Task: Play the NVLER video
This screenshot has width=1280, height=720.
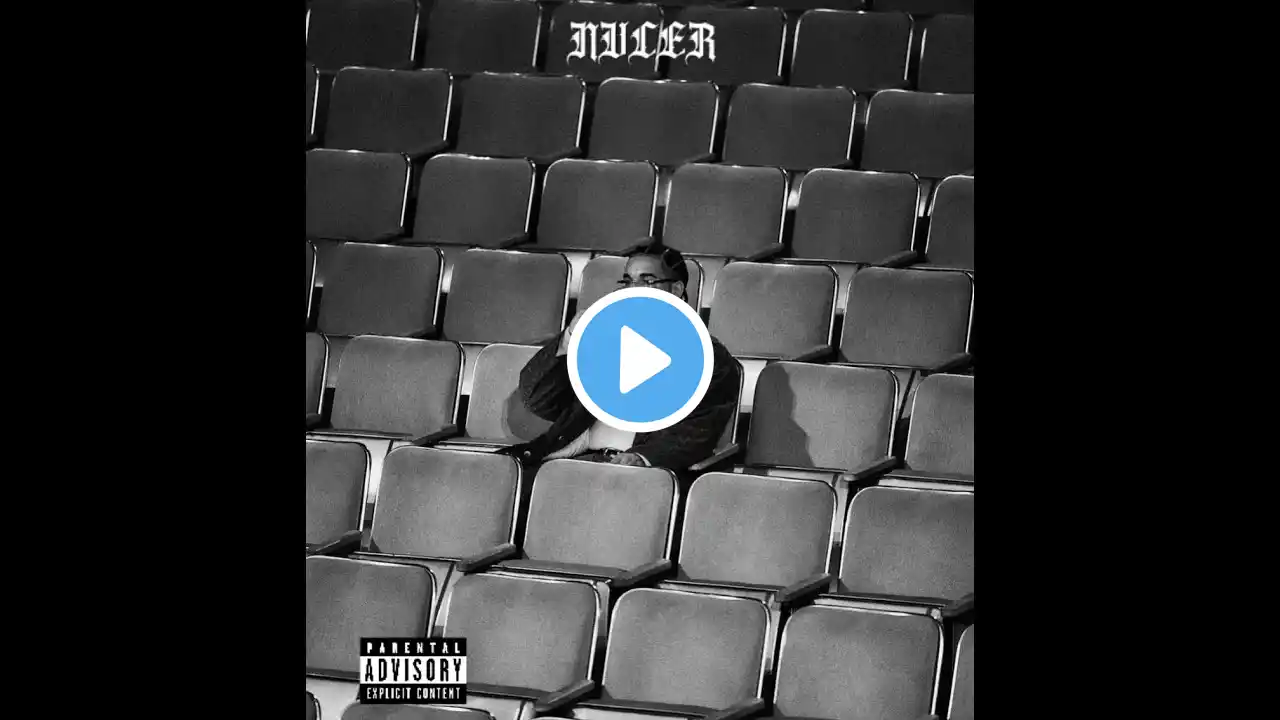Action: (640, 360)
